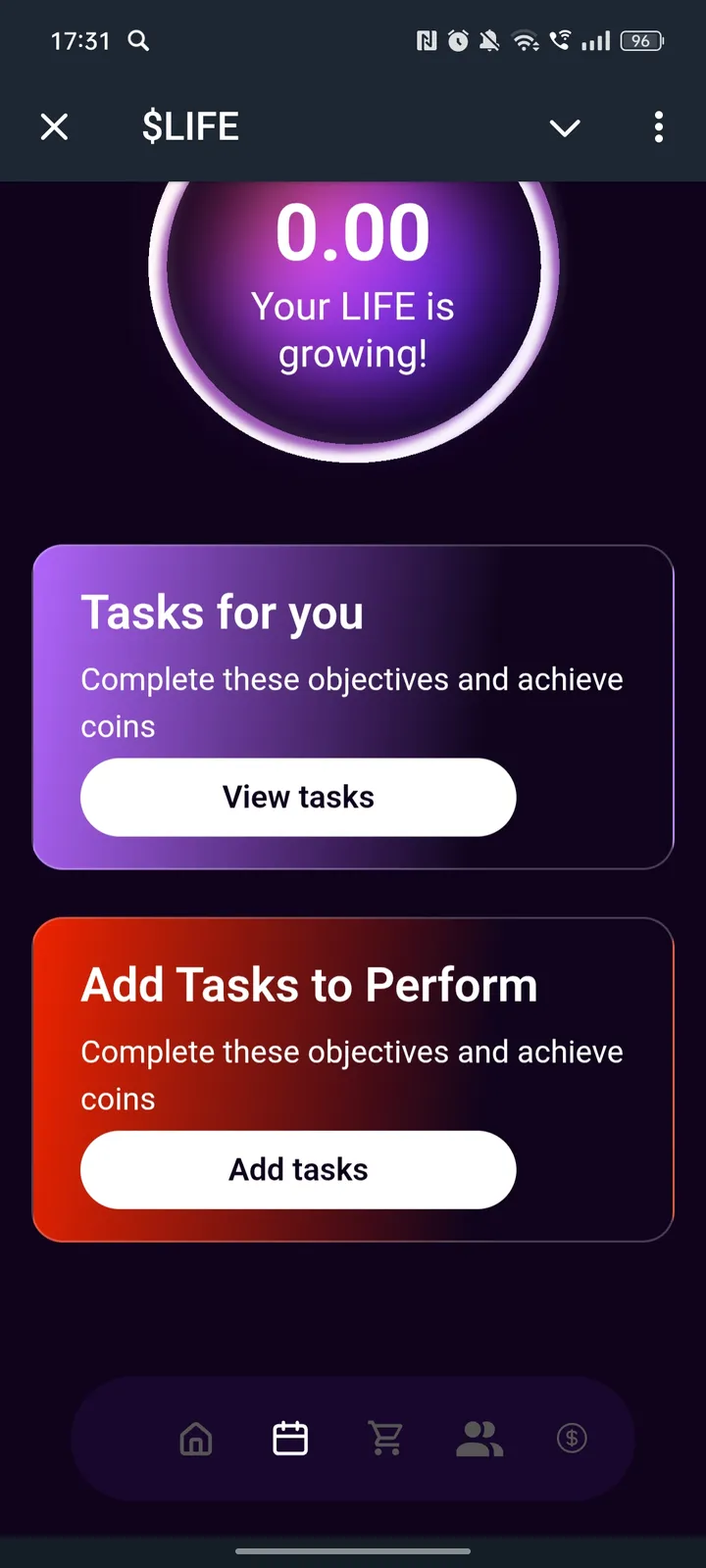Viewport: 706px width, 1568px height.
Task: Go to the home tab
Action: tap(196, 1439)
